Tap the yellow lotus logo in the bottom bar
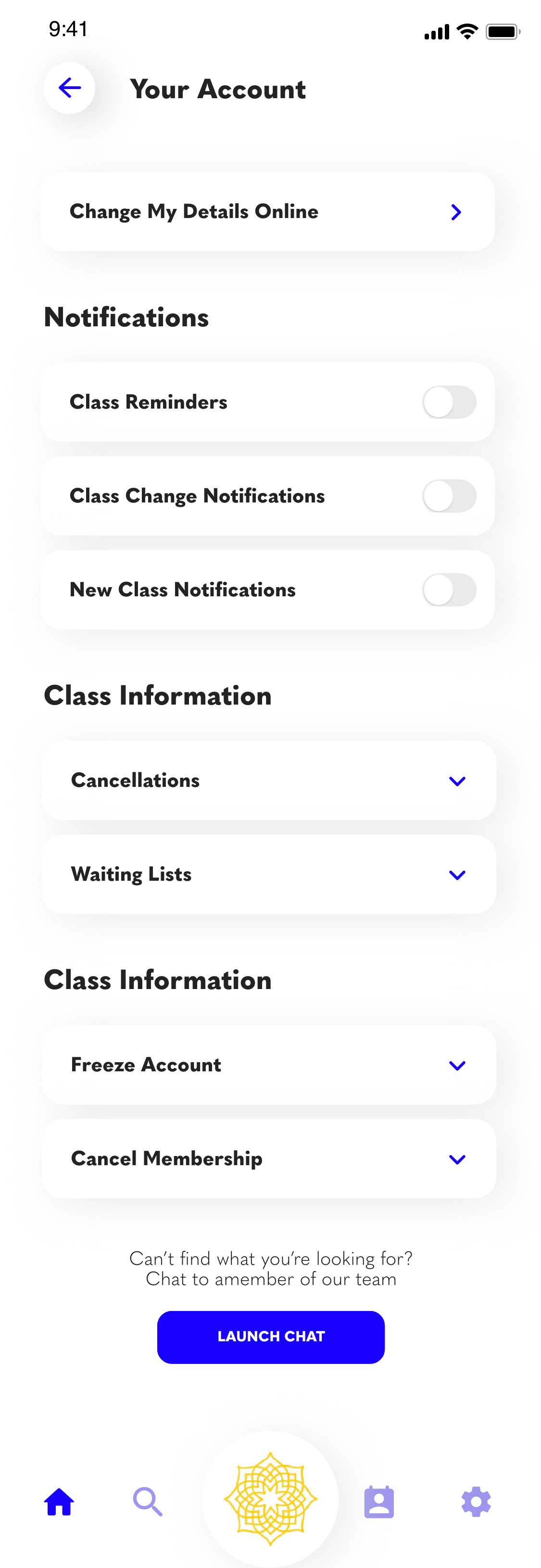Viewport: 541px width, 1568px height. (270, 1500)
